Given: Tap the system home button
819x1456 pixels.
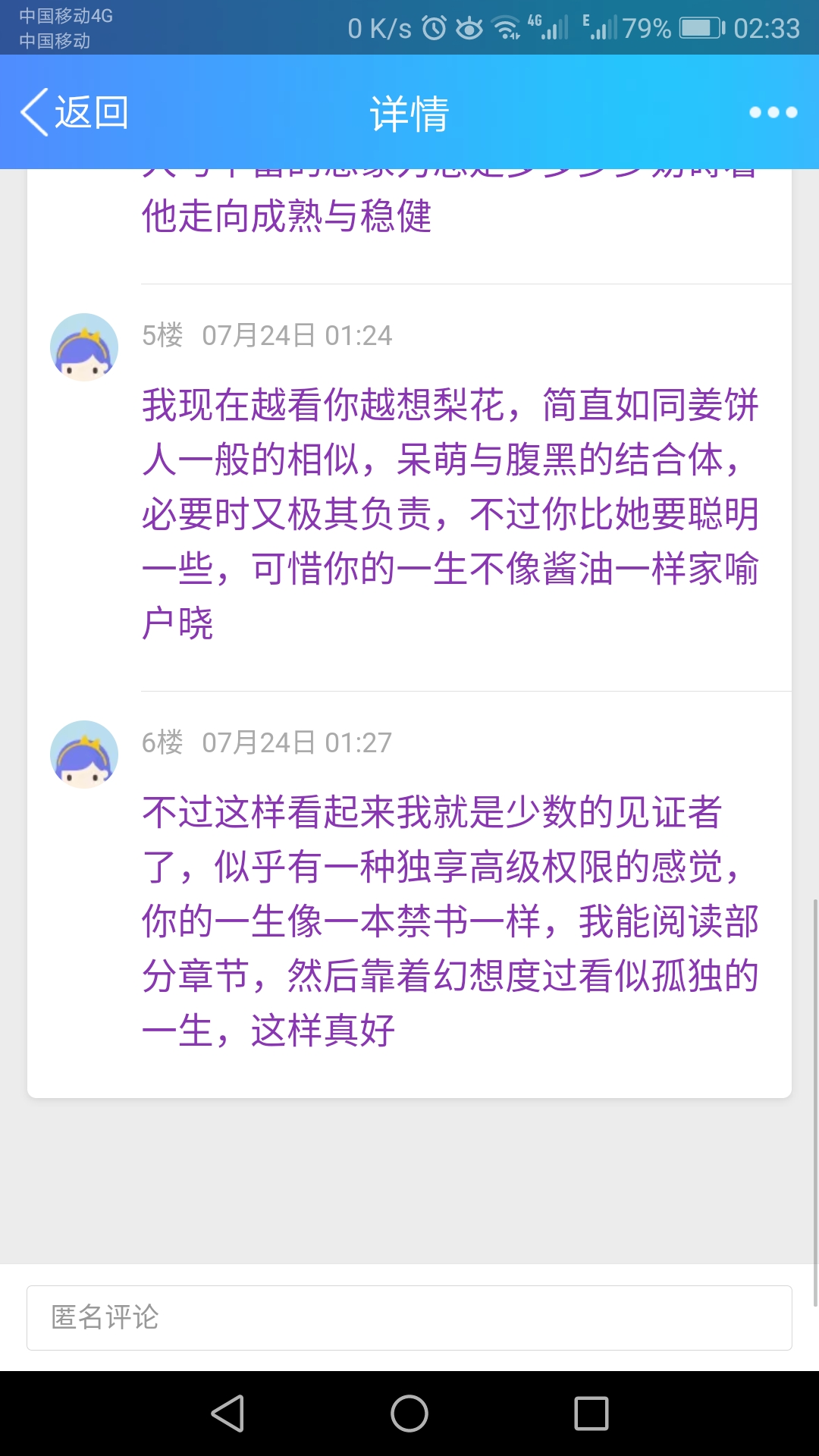Looking at the screenshot, I should 409,1414.
